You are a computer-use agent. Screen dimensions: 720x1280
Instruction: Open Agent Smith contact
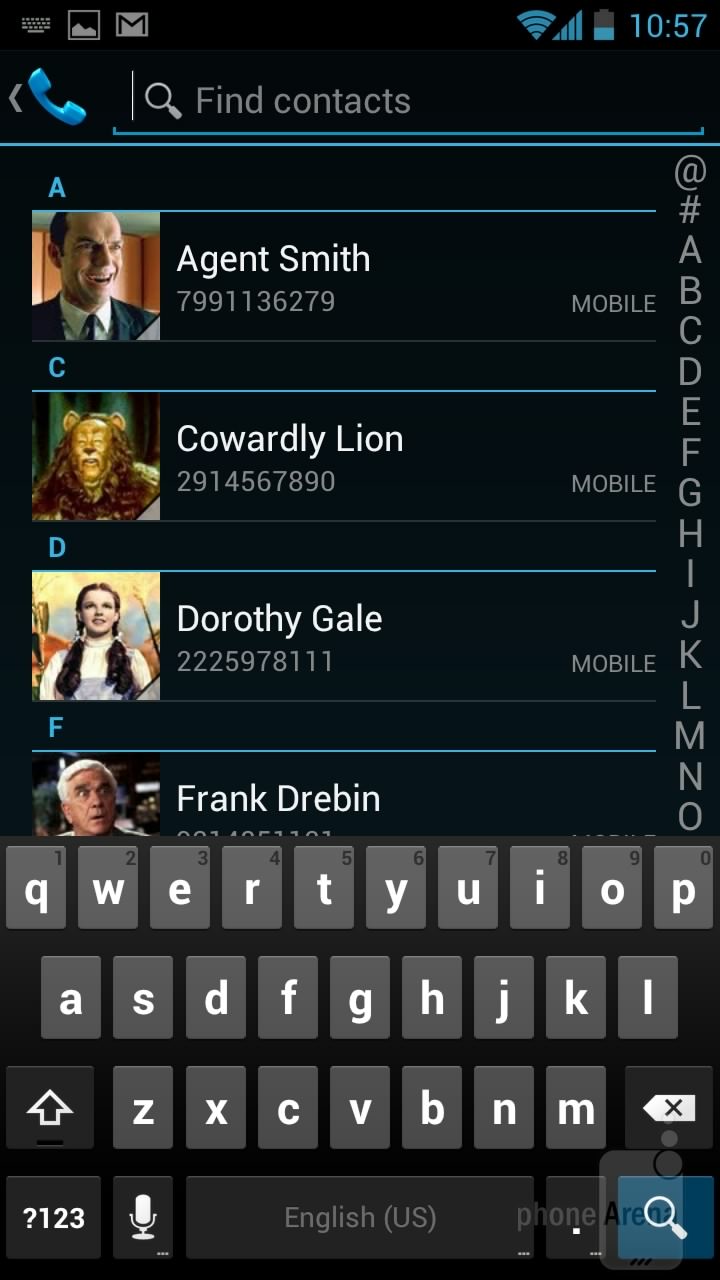pos(400,277)
